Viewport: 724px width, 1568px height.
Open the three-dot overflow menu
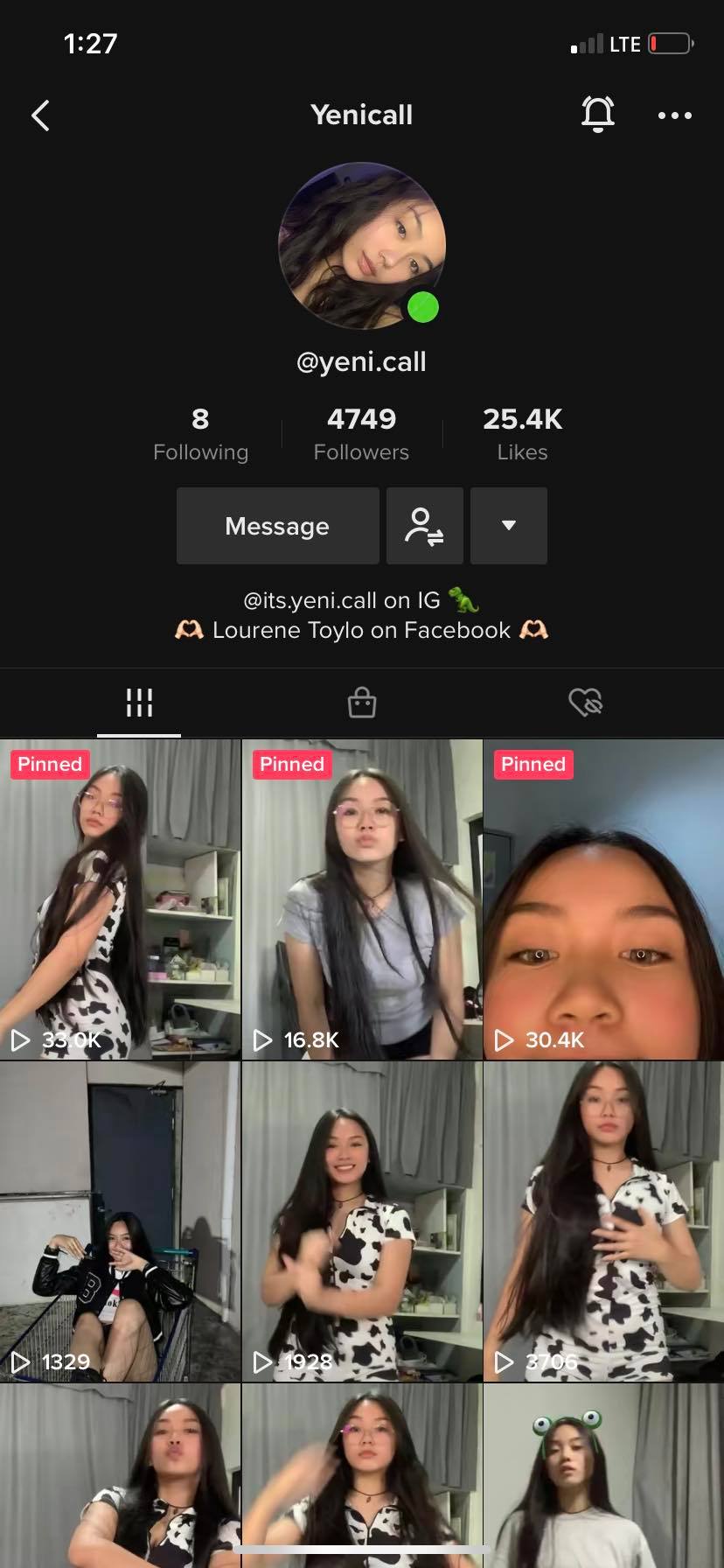pyautogui.click(x=674, y=115)
